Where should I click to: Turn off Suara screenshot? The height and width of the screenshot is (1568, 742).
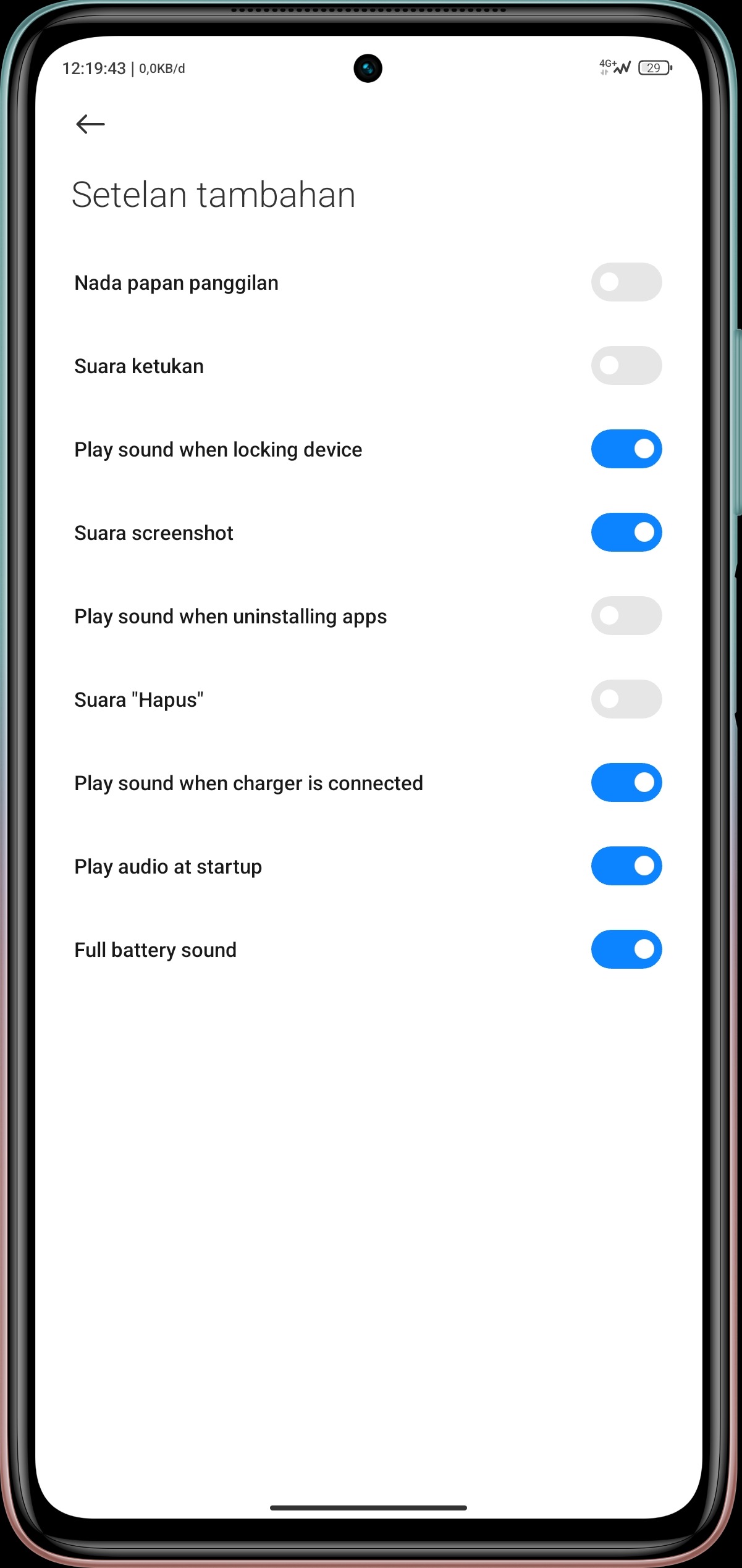click(626, 533)
